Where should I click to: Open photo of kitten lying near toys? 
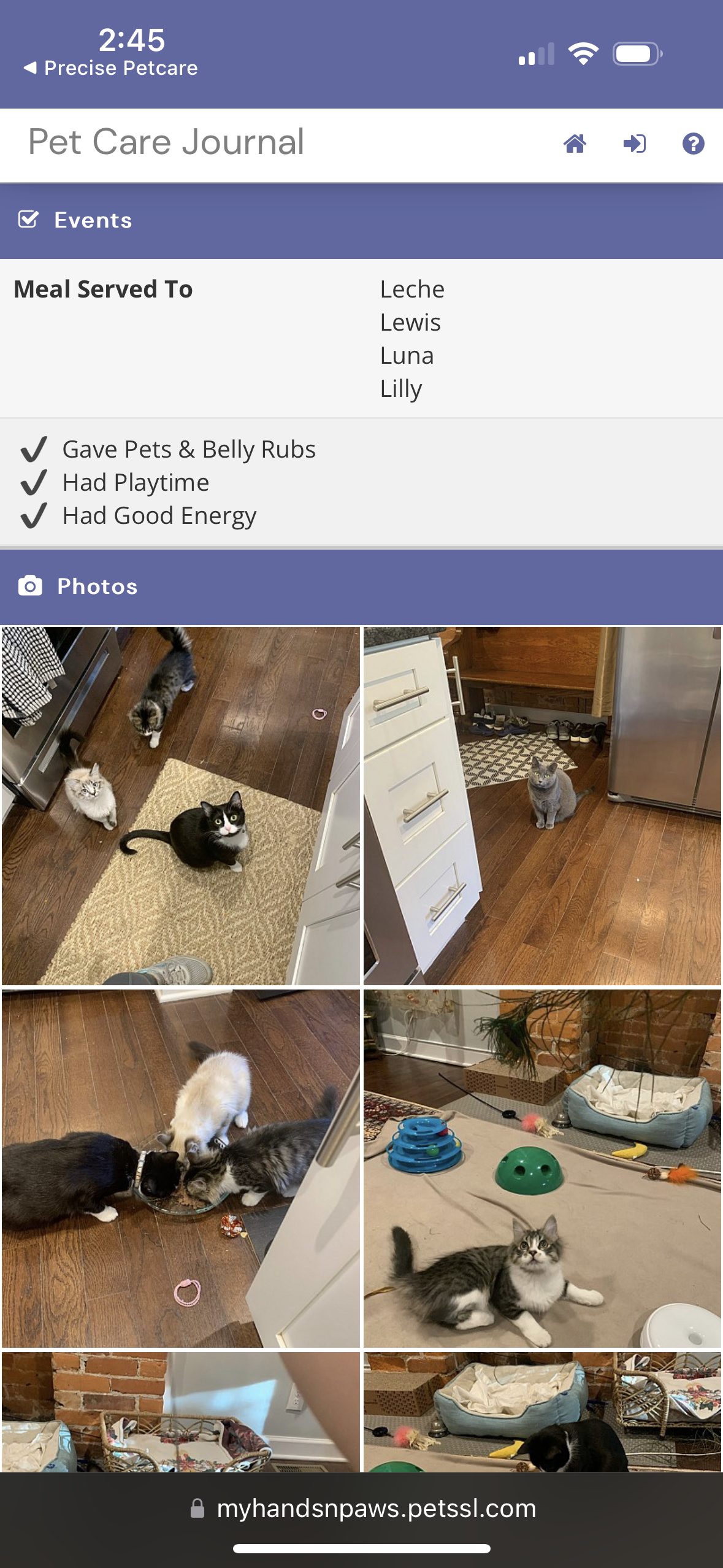542,1168
